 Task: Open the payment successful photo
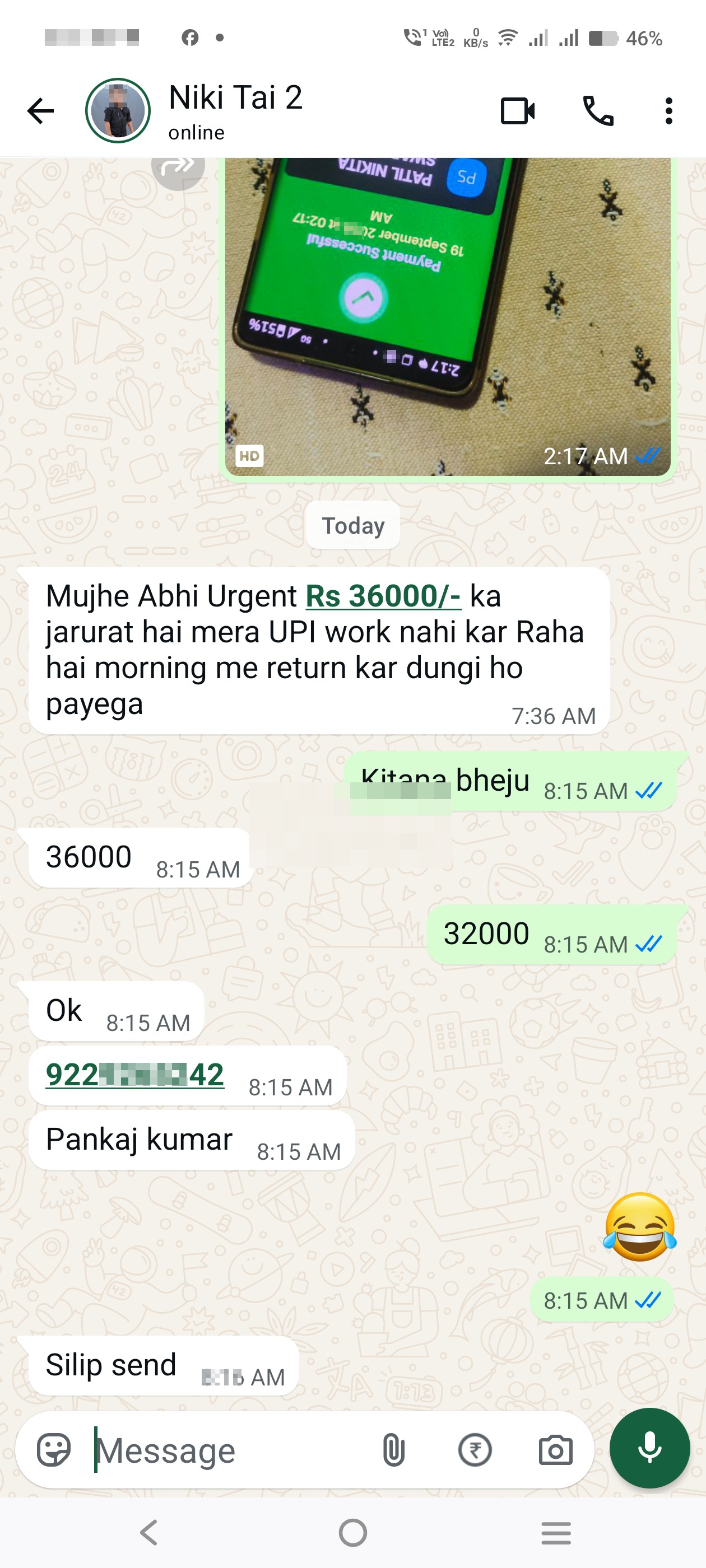448,316
